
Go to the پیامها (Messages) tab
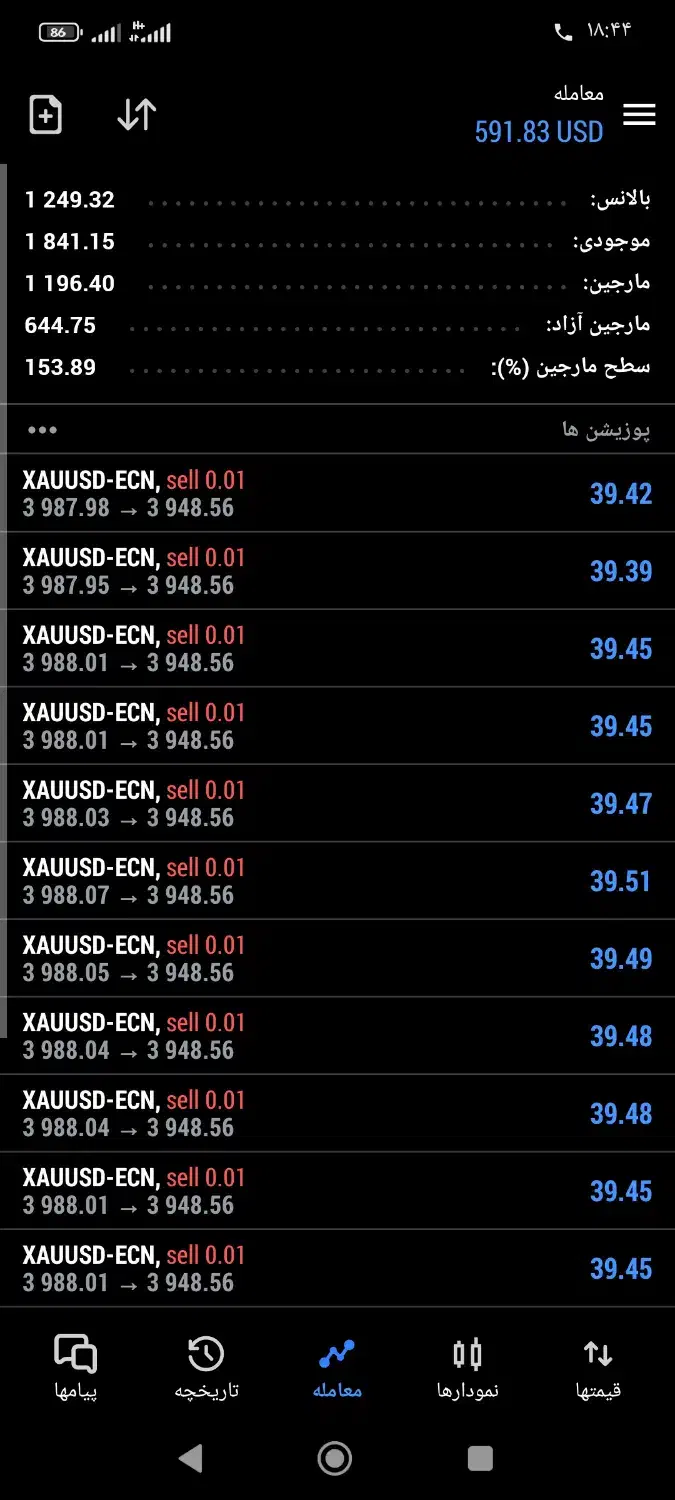(x=75, y=1368)
